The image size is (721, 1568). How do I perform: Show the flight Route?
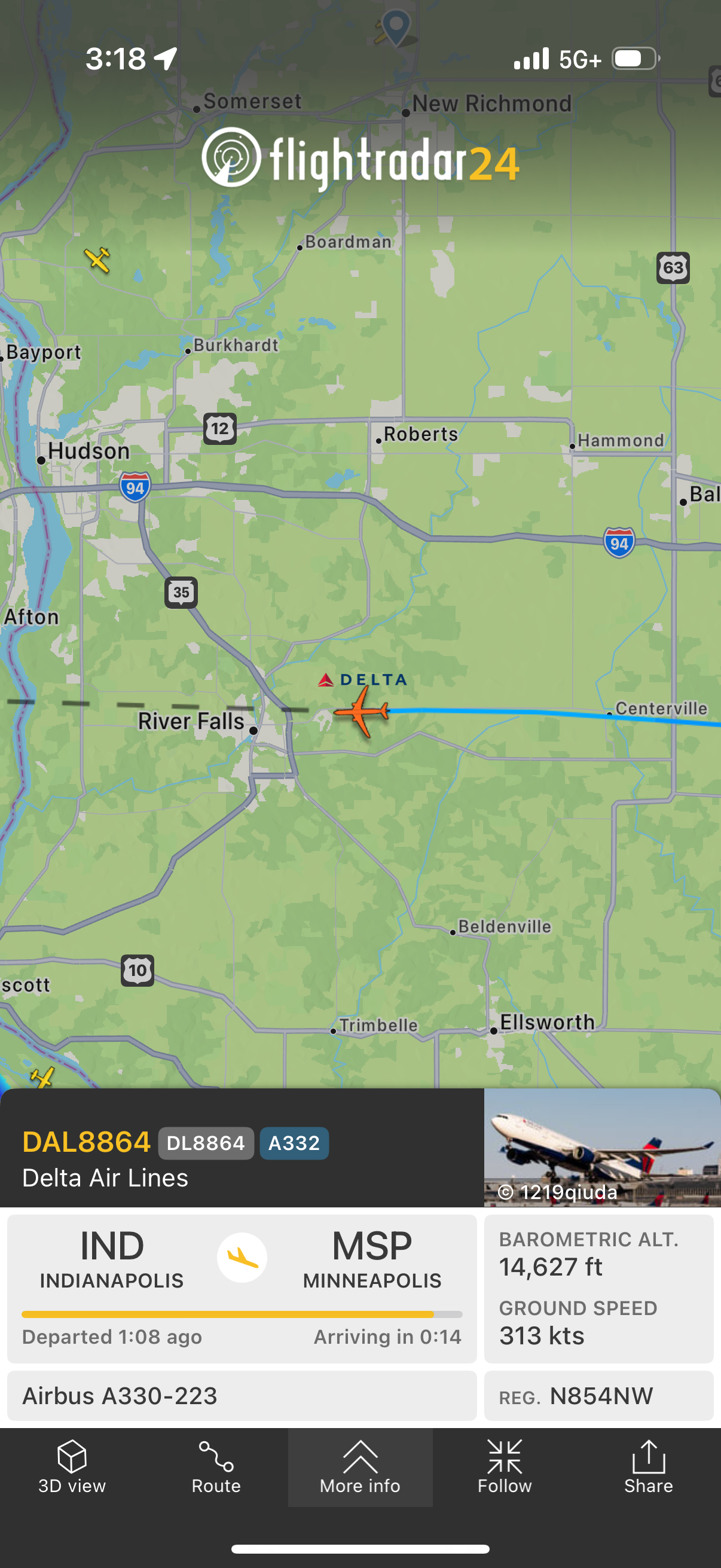point(216,1467)
